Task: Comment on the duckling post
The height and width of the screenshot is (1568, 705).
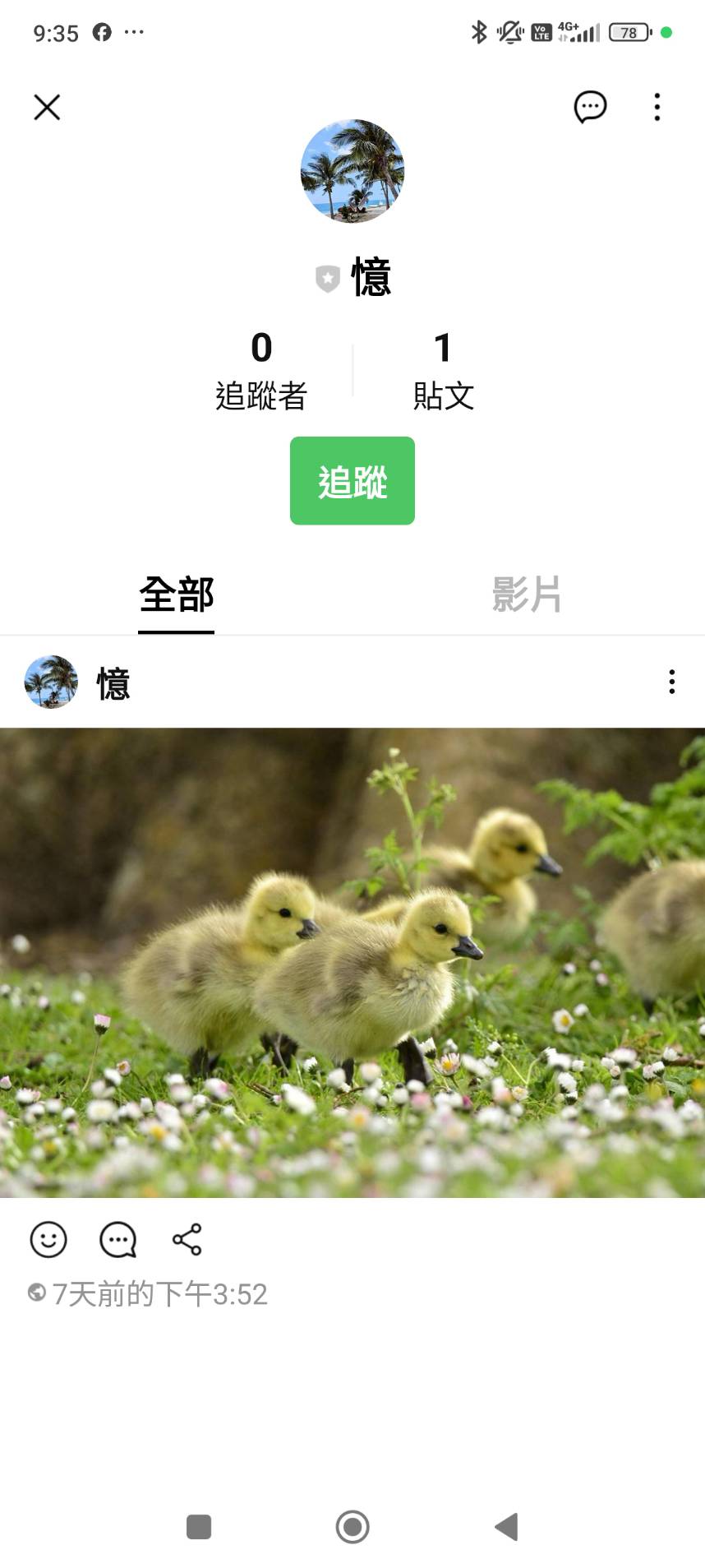Action: pyautogui.click(x=117, y=1239)
